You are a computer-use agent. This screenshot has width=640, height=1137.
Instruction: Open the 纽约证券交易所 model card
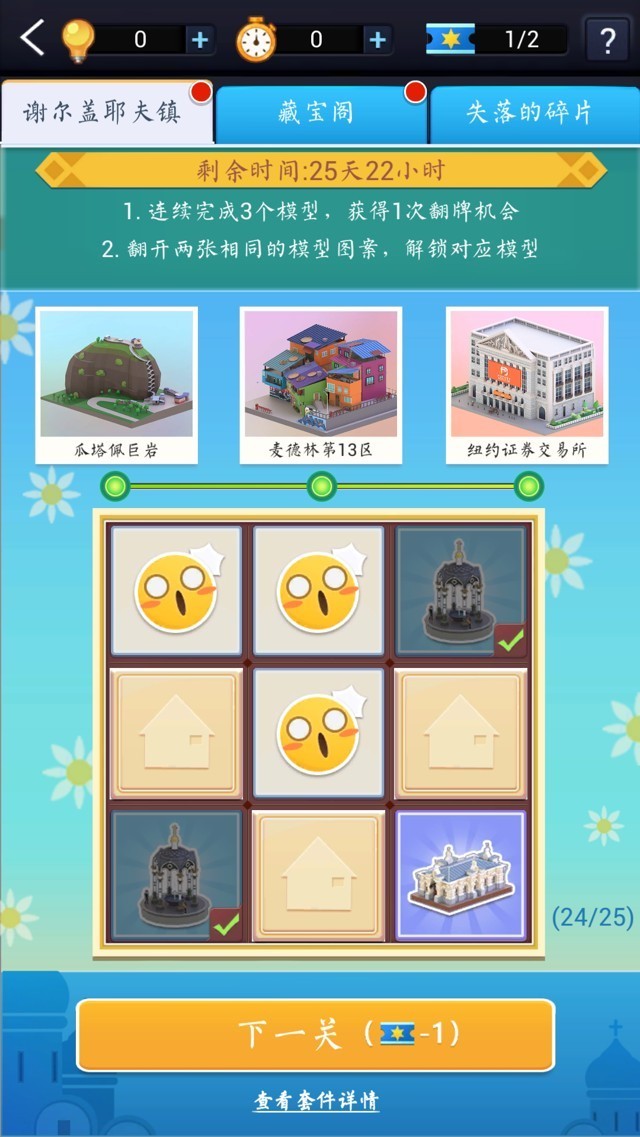point(526,385)
